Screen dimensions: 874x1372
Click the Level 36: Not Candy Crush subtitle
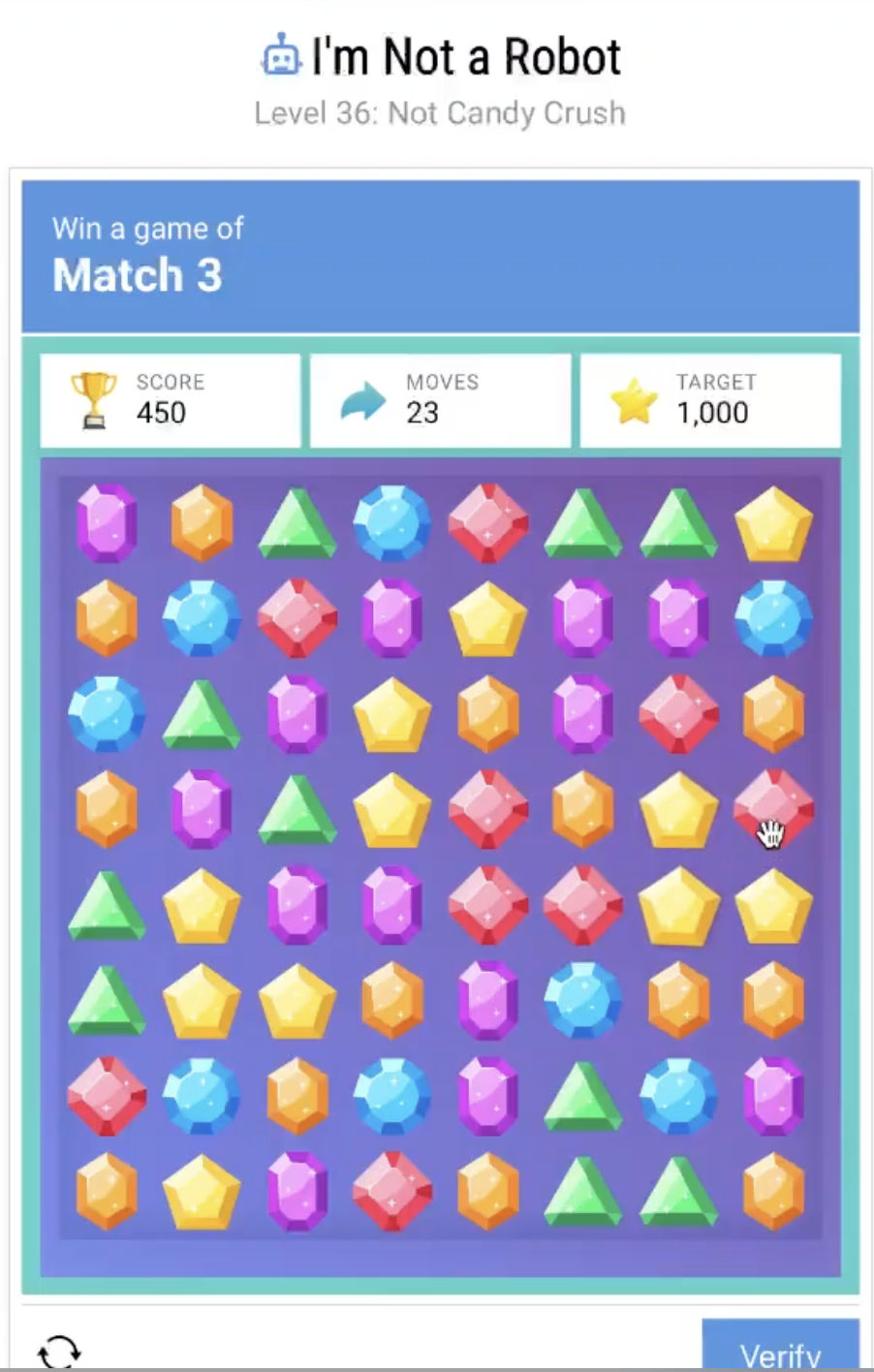pyautogui.click(x=439, y=113)
